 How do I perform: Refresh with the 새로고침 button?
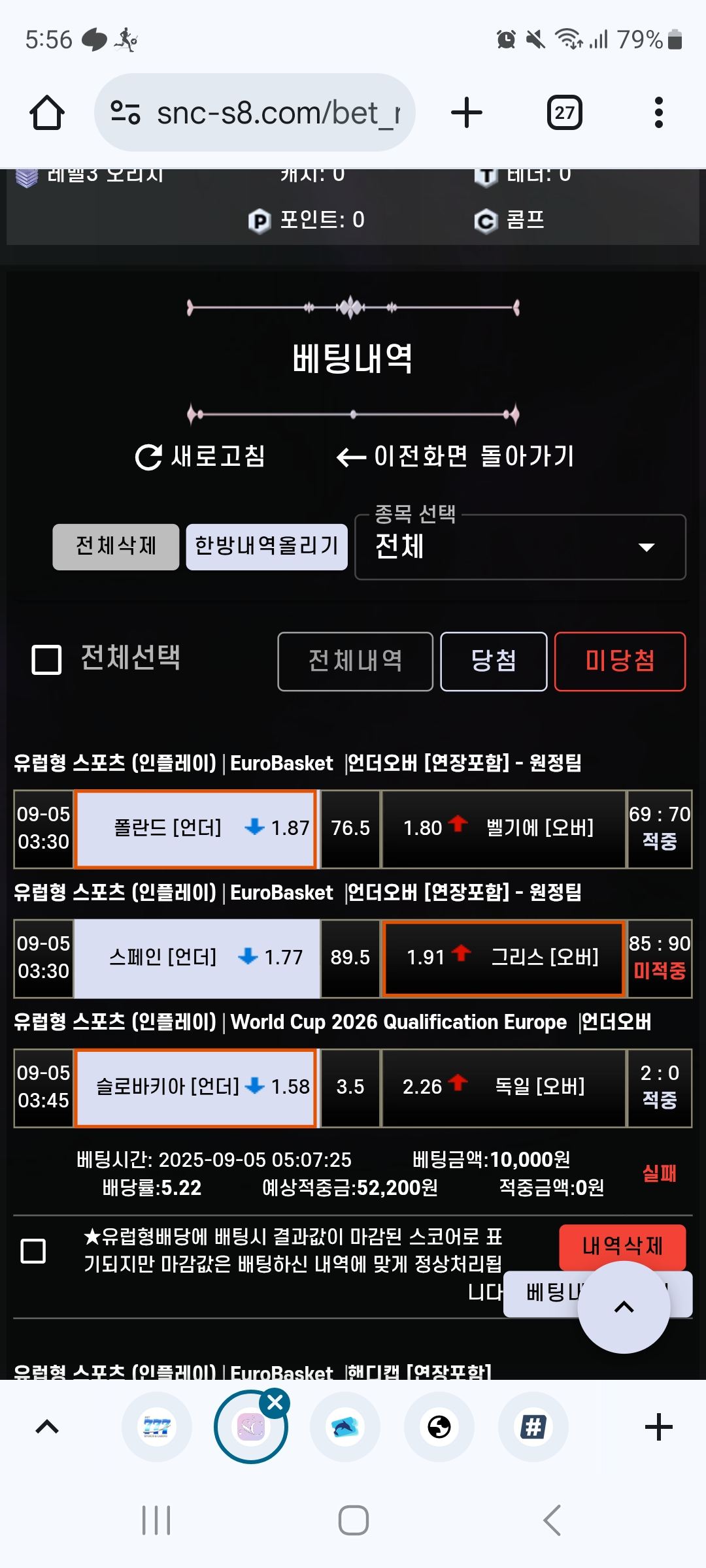[x=200, y=456]
